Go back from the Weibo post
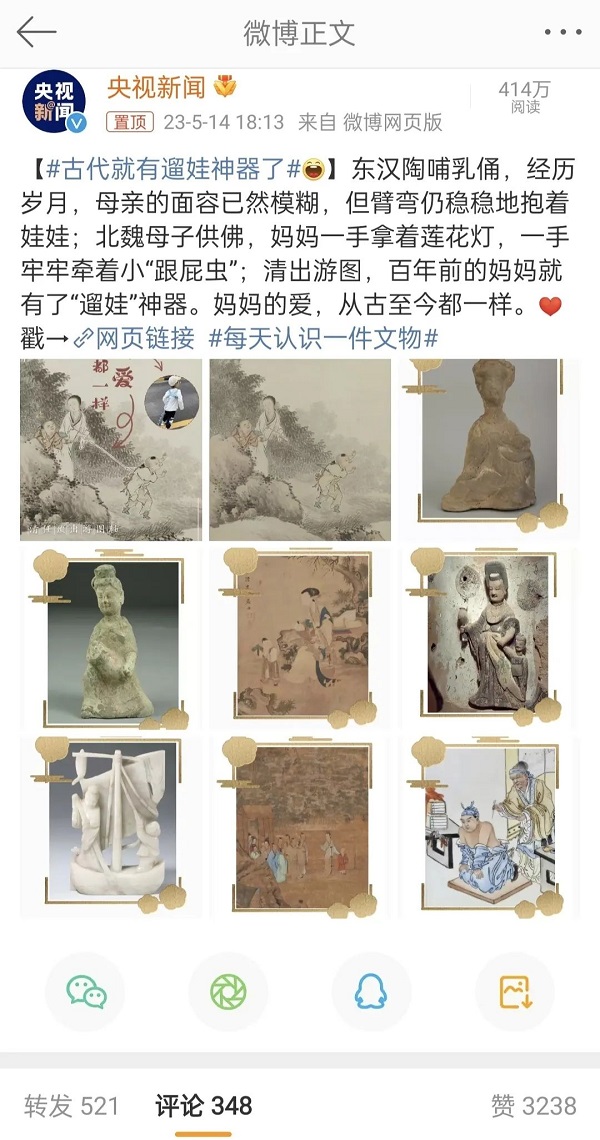Image resolution: width=600 pixels, height=1140 pixels. click(x=36, y=33)
